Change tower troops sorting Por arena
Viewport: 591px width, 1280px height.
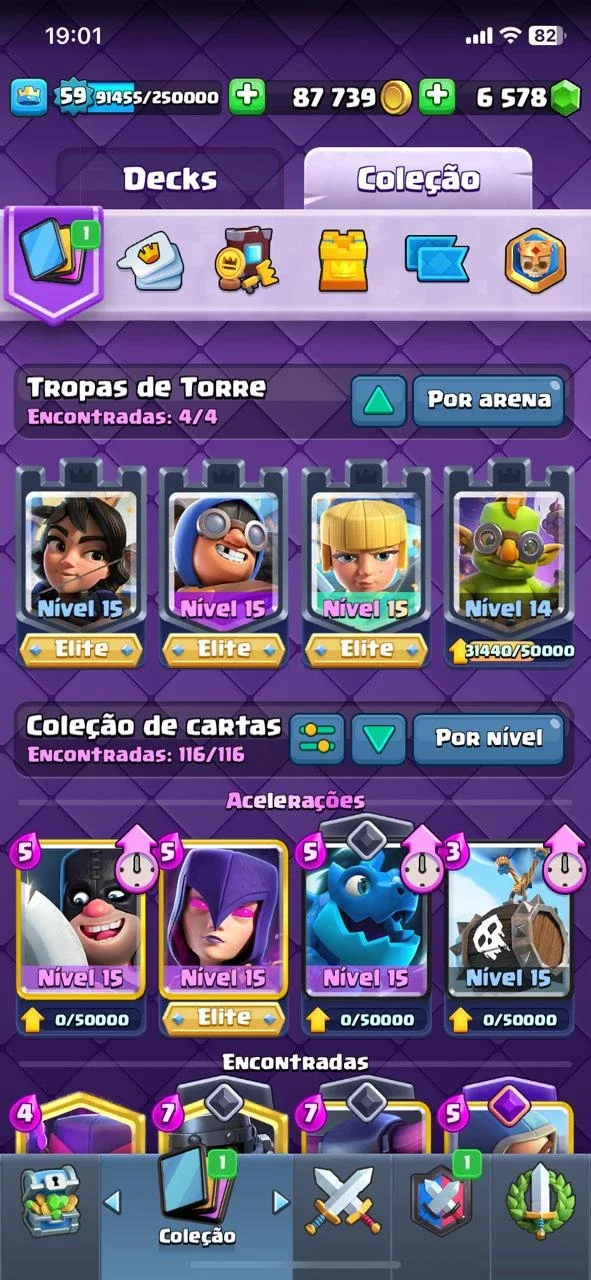pos(489,401)
